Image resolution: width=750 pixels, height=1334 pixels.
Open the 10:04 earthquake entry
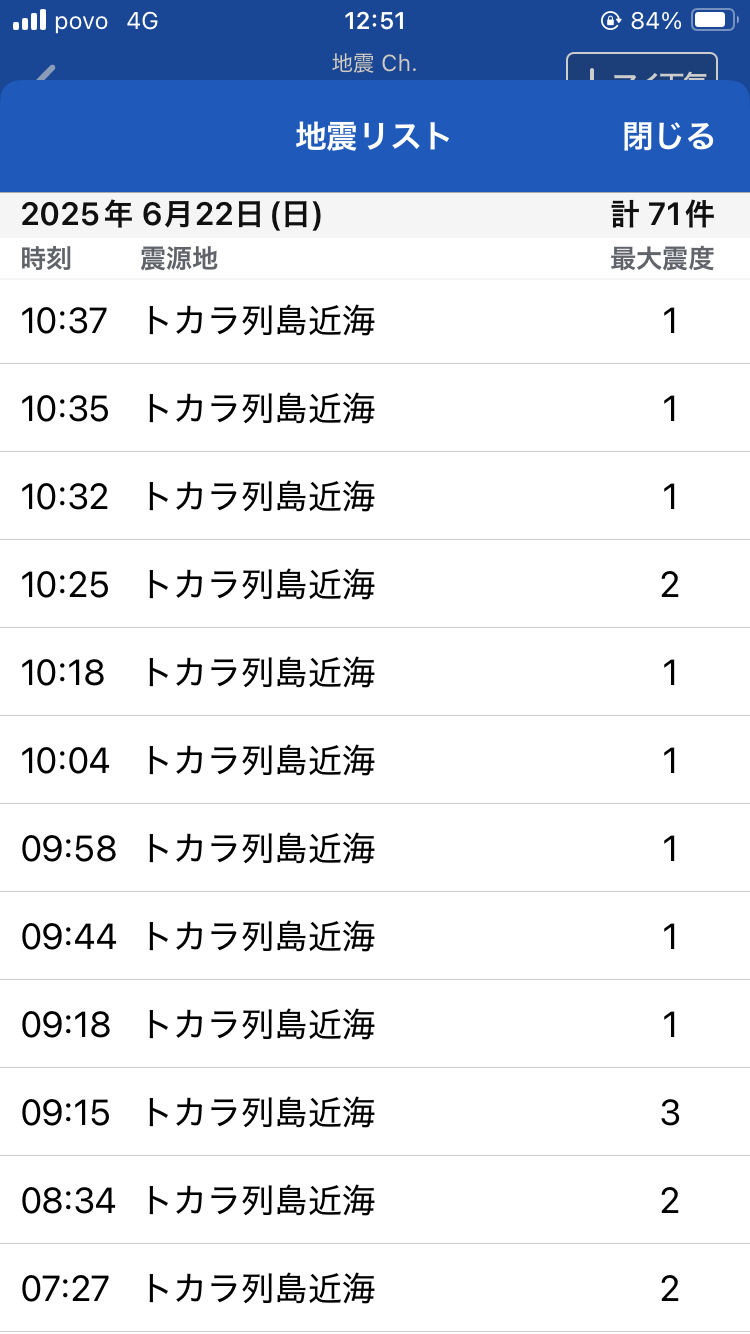click(x=375, y=760)
